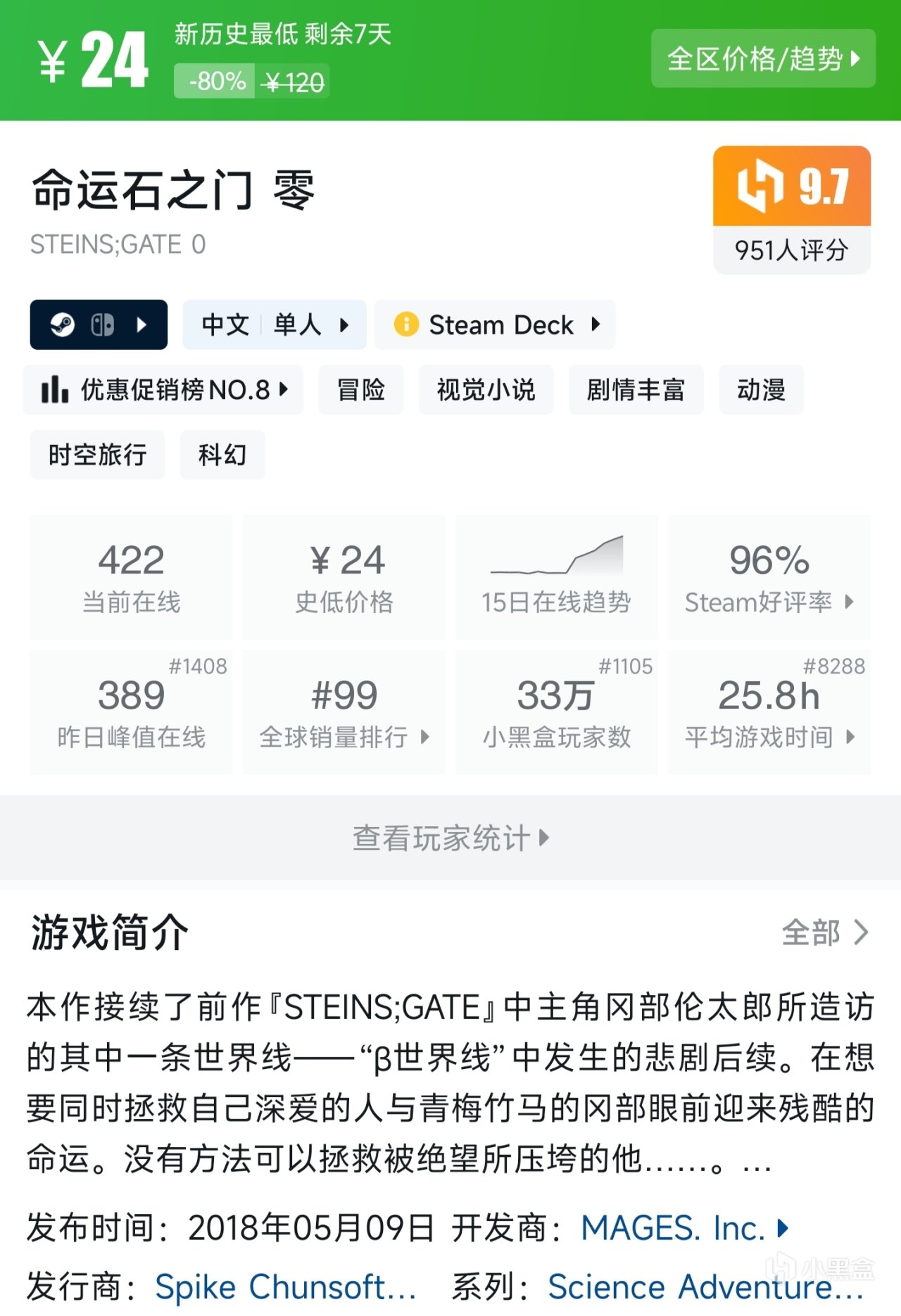Select the 动漫 tag
The width and height of the screenshot is (901, 1316).
pyautogui.click(x=761, y=390)
